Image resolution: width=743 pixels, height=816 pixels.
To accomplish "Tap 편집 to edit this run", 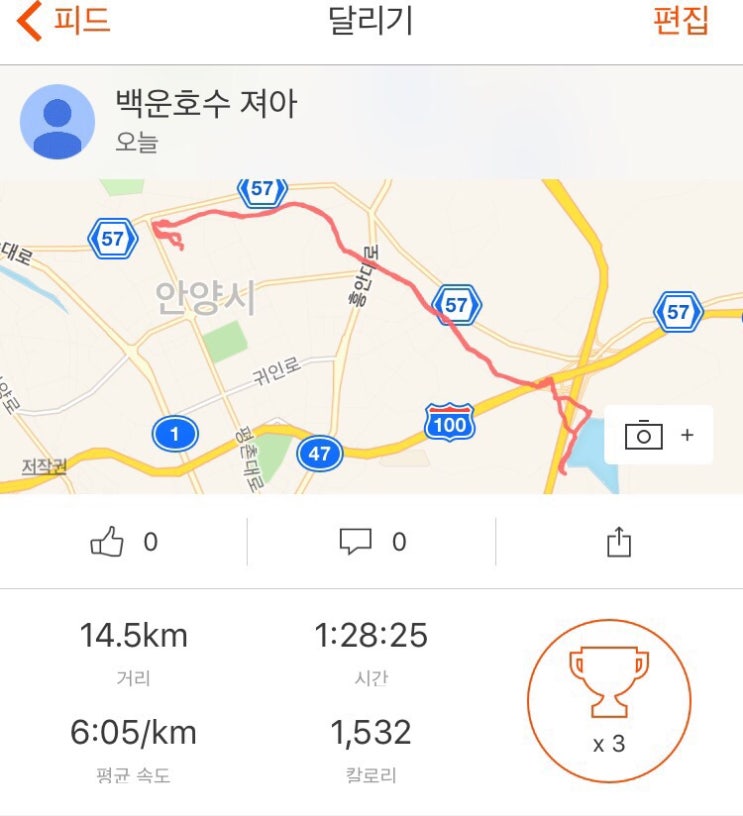I will (681, 21).
